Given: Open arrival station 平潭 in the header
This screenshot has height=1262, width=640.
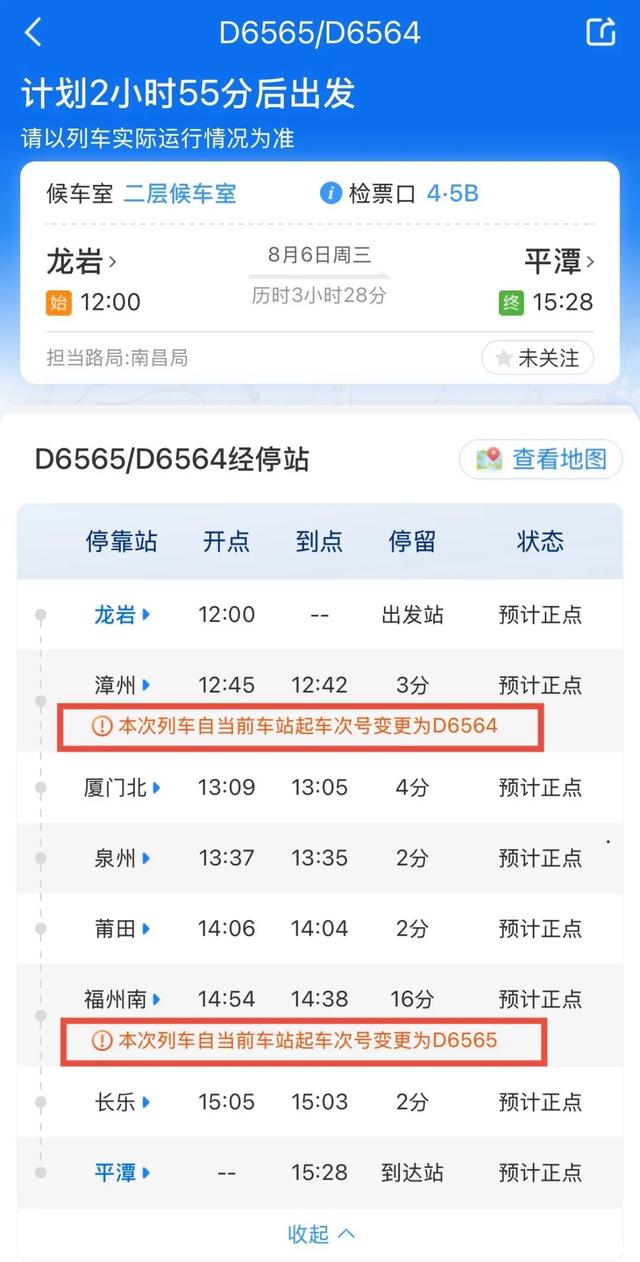Looking at the screenshot, I should 559,262.
